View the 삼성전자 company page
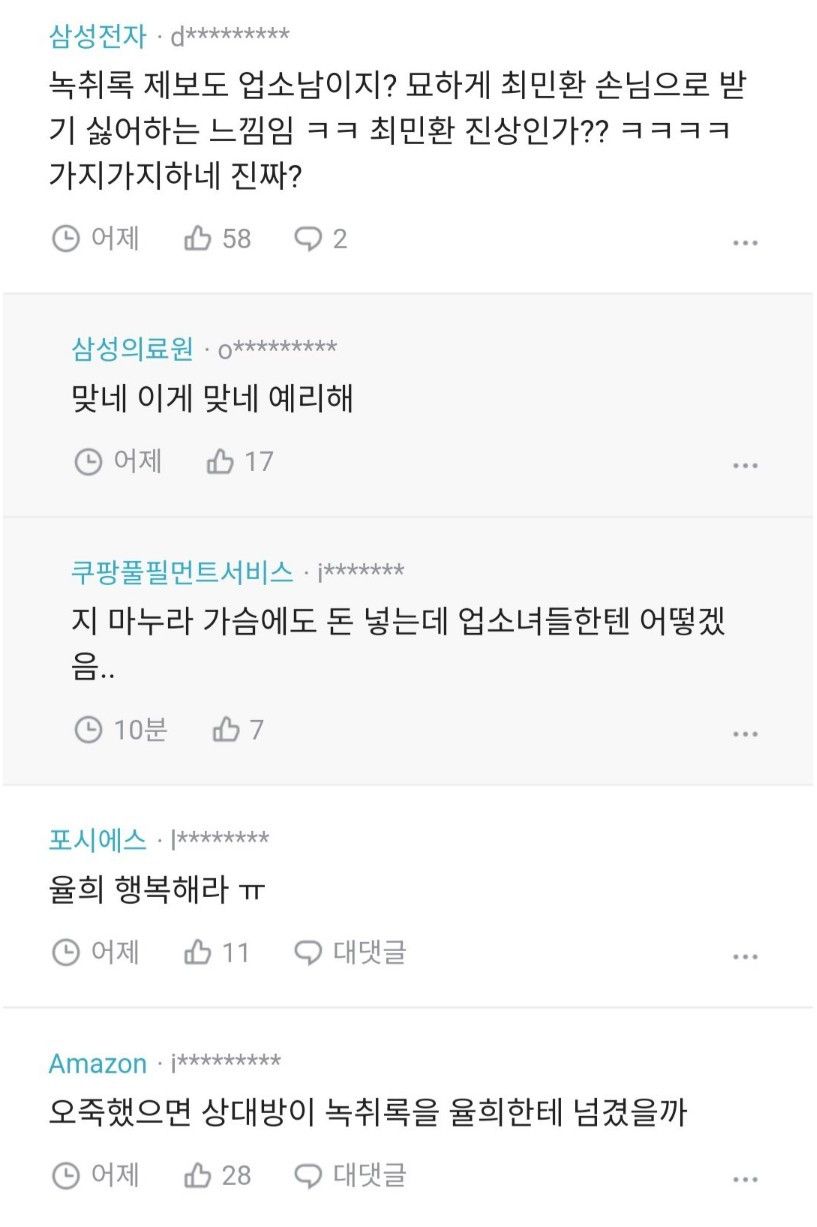This screenshot has height=1227, width=817. 98,37
